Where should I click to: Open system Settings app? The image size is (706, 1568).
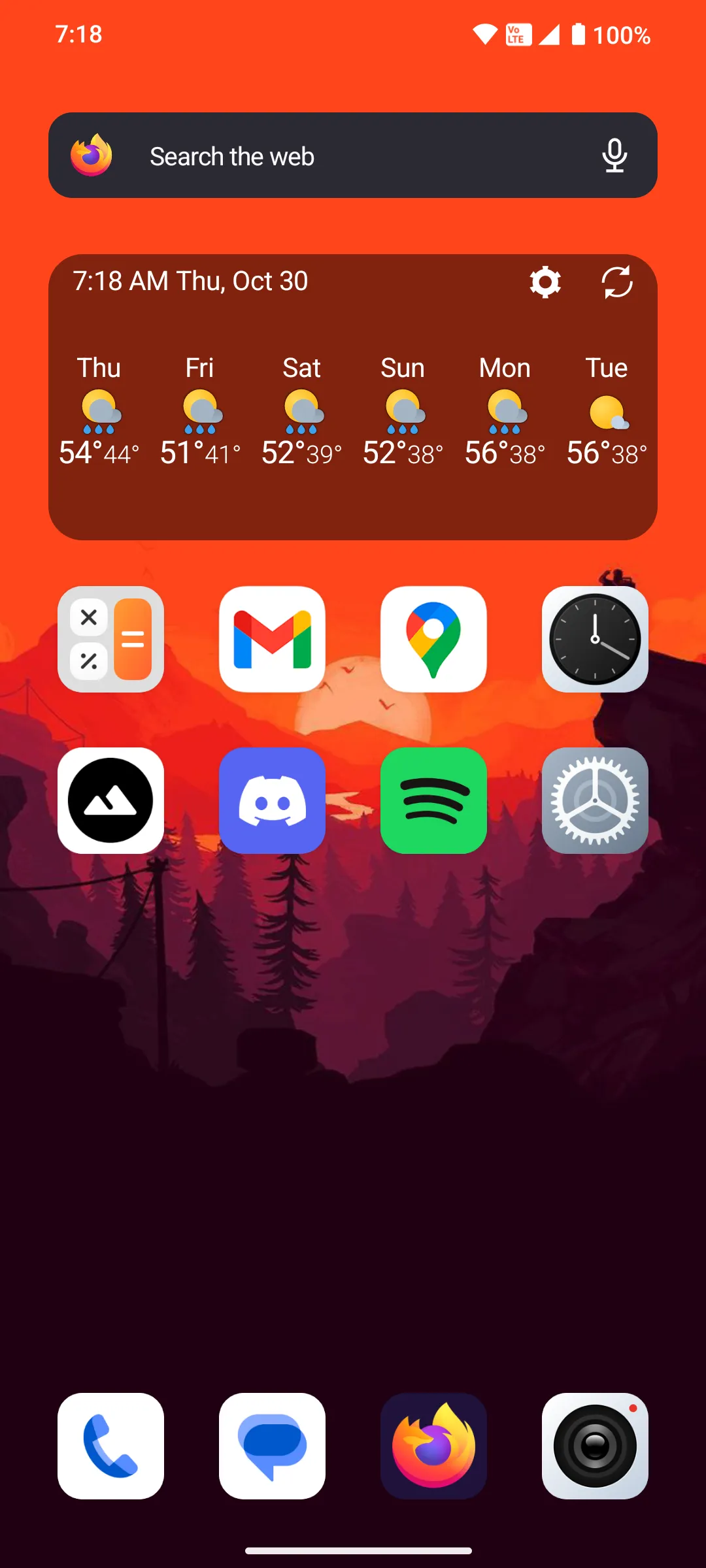595,800
